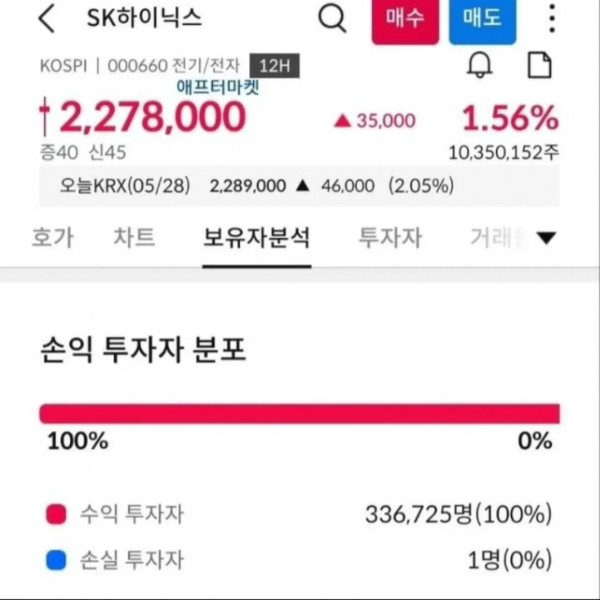Toggle the 12H market hours badge
Image resolution: width=600 pixels, height=600 pixels.
click(274, 66)
